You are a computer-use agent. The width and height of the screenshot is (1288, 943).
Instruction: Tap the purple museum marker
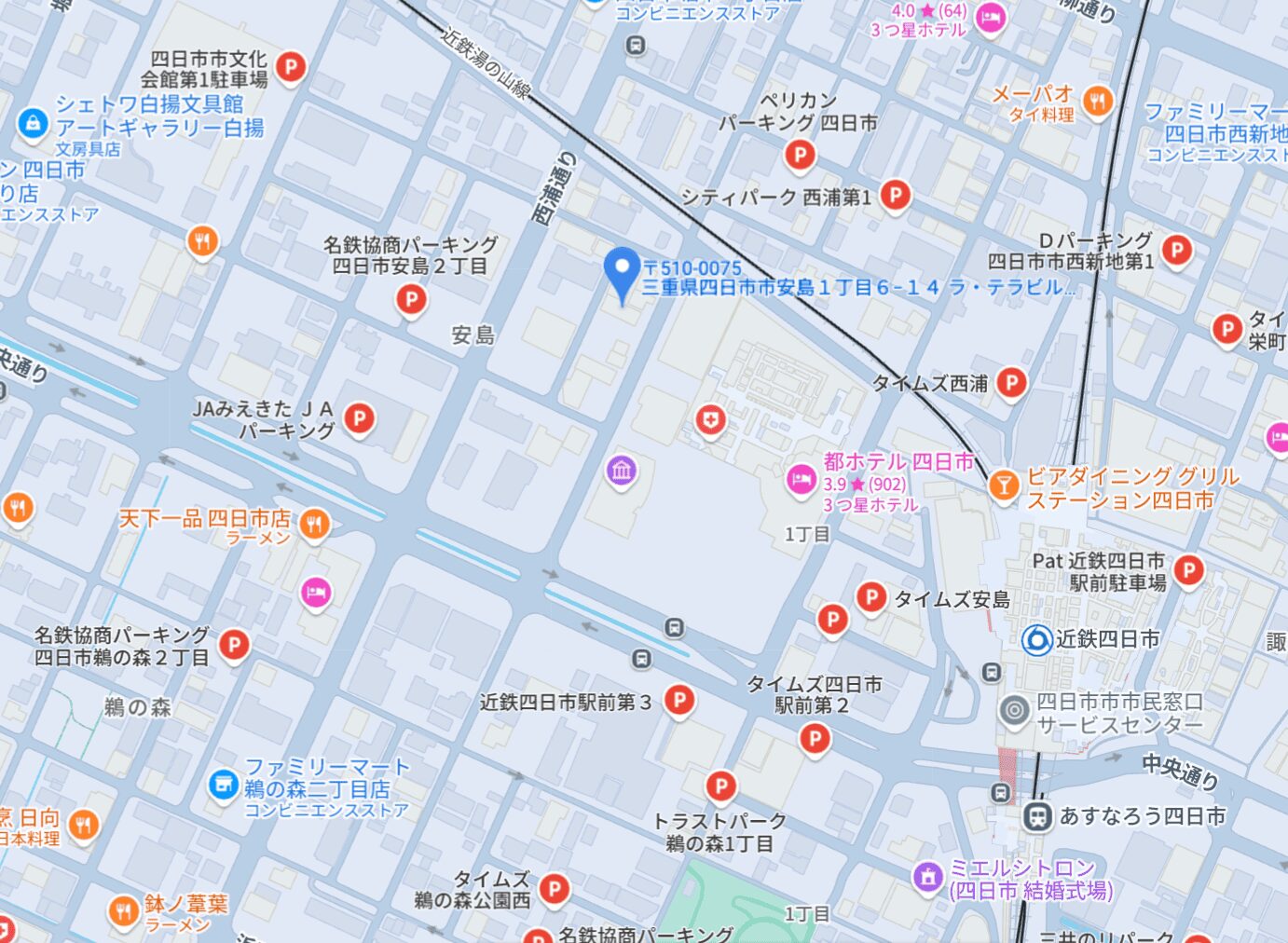[x=622, y=471]
